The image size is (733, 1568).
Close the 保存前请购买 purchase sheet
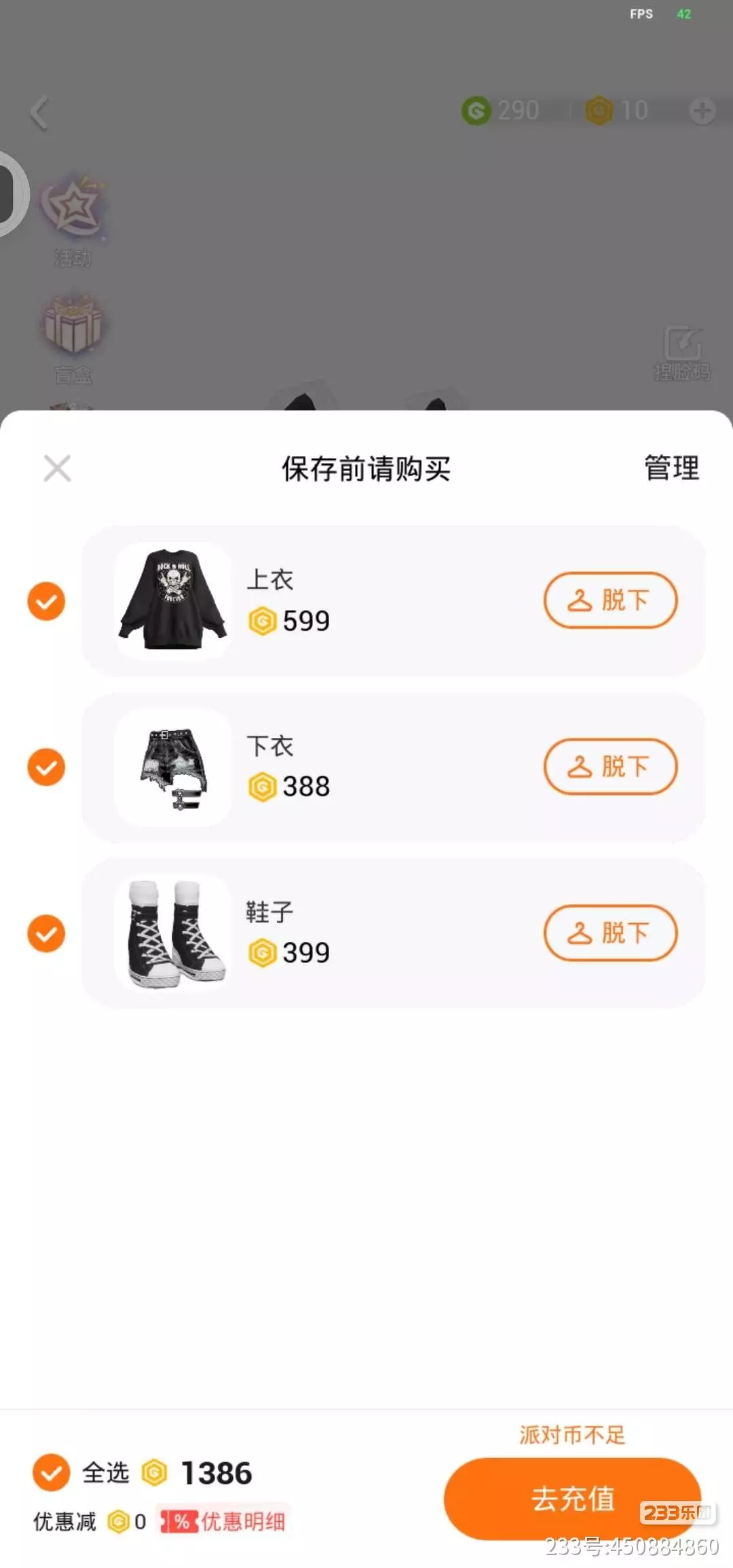(x=57, y=468)
